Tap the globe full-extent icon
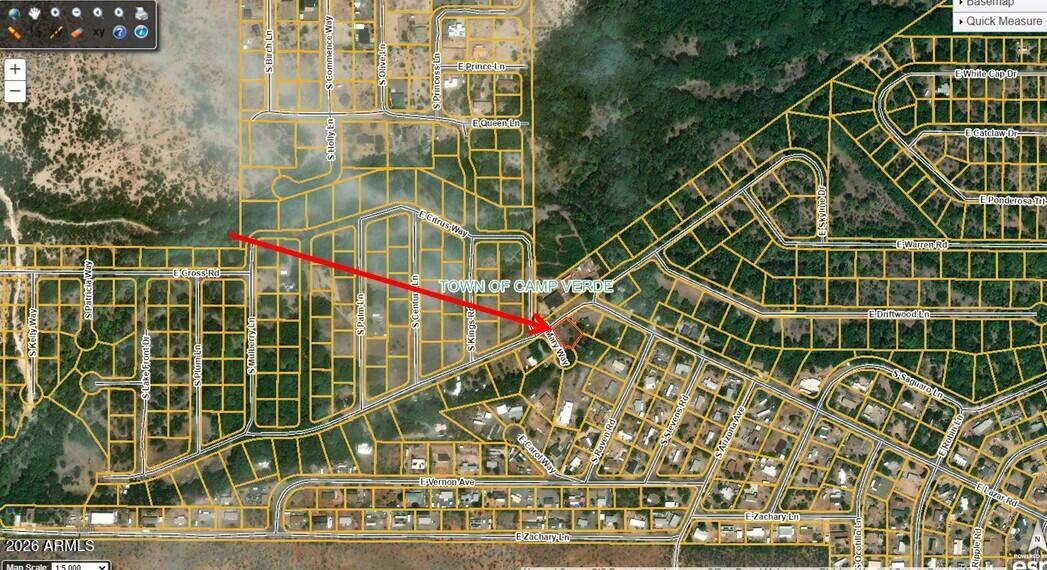Image resolution: width=1047 pixels, height=570 pixels. click(x=14, y=14)
